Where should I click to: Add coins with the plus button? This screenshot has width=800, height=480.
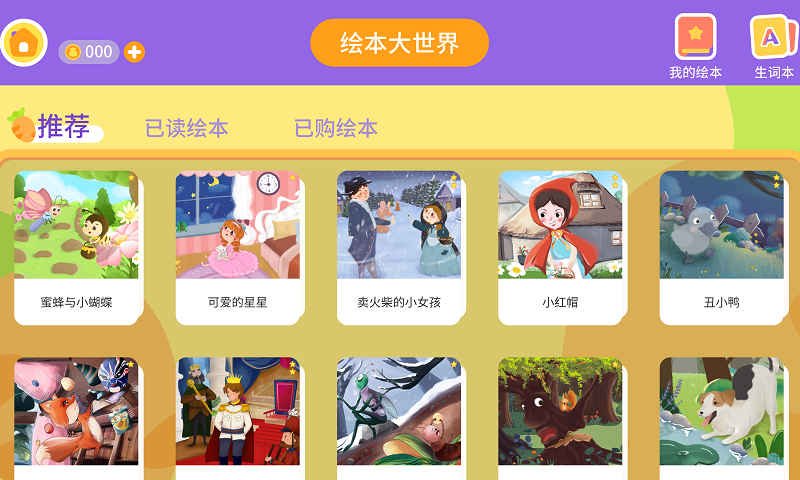click(x=134, y=52)
